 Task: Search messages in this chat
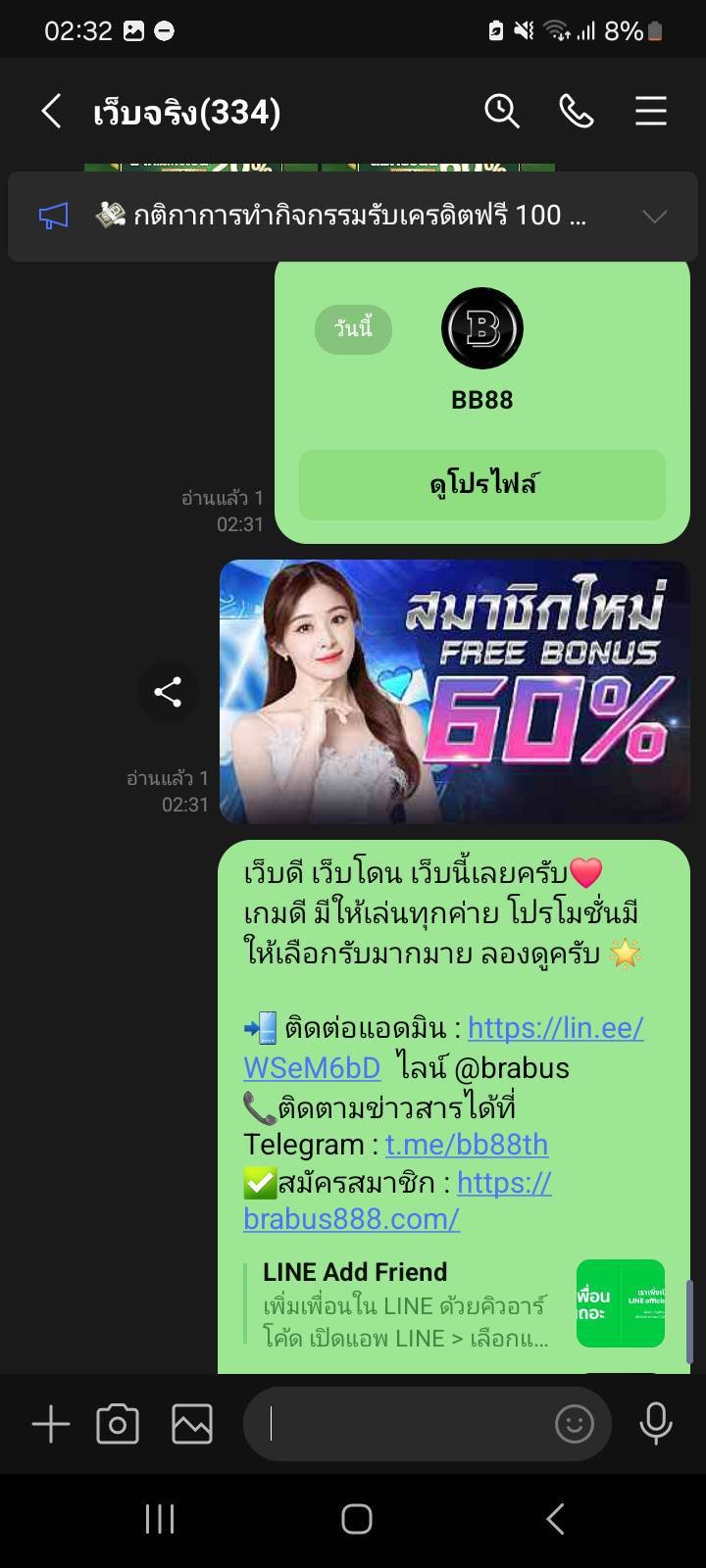tap(501, 112)
